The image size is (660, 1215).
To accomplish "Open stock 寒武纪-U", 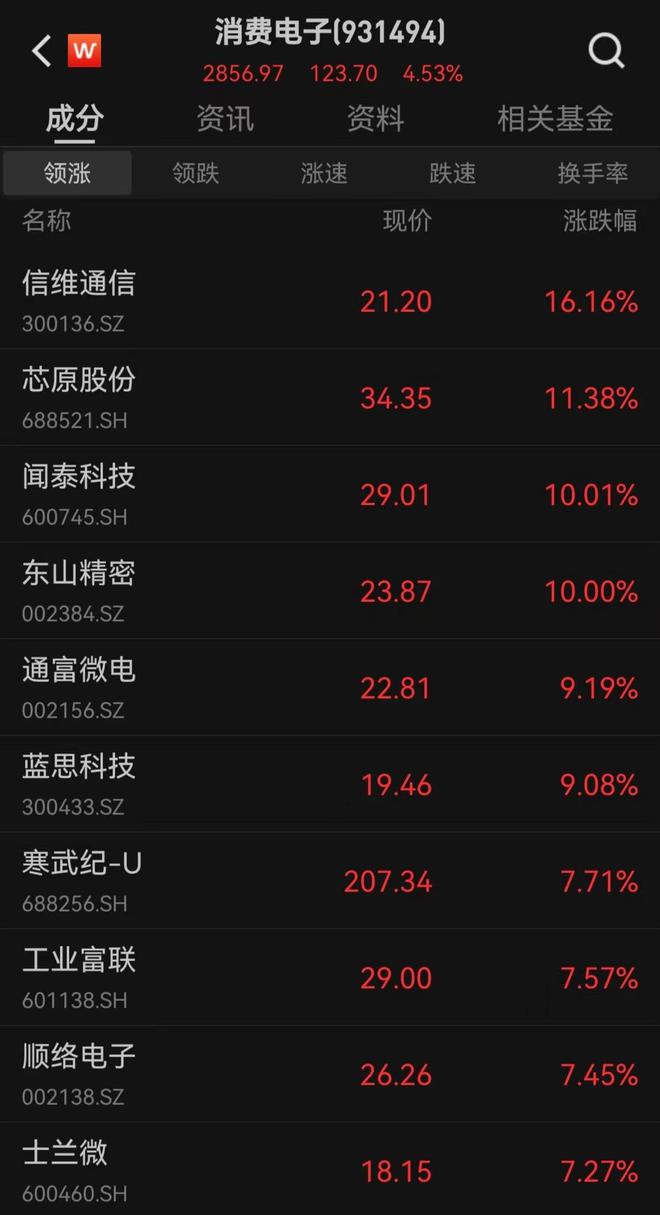I will [330, 881].
